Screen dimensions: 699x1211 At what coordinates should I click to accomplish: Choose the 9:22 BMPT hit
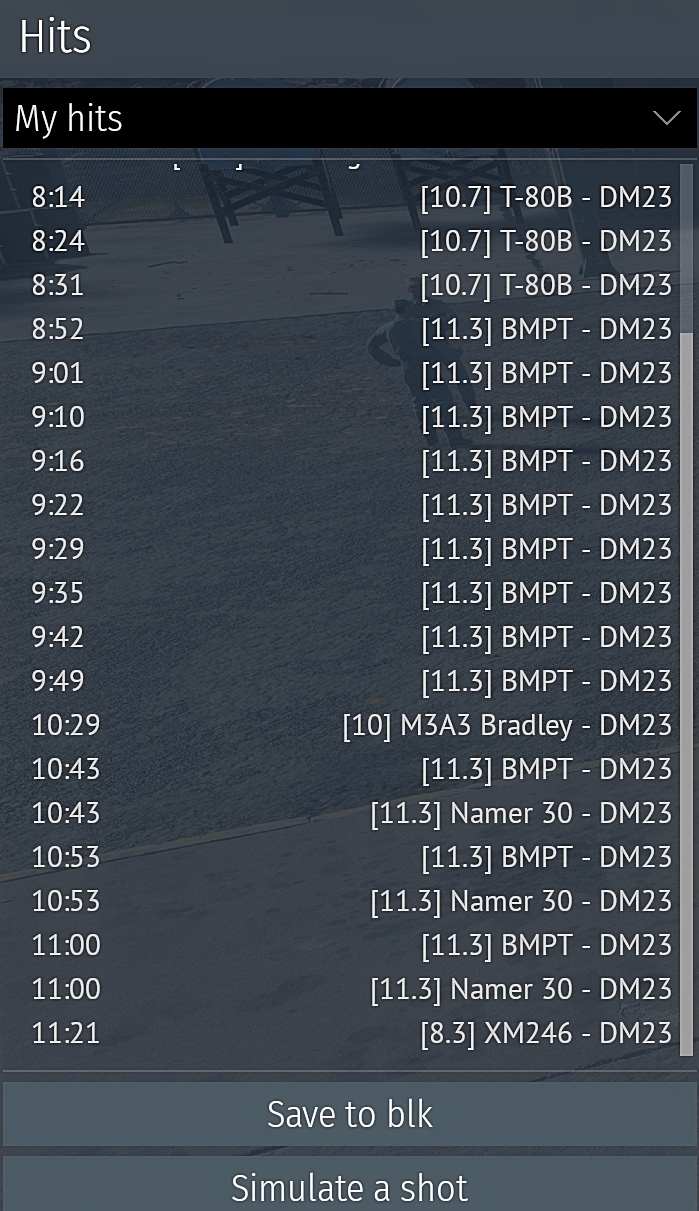[349, 505]
